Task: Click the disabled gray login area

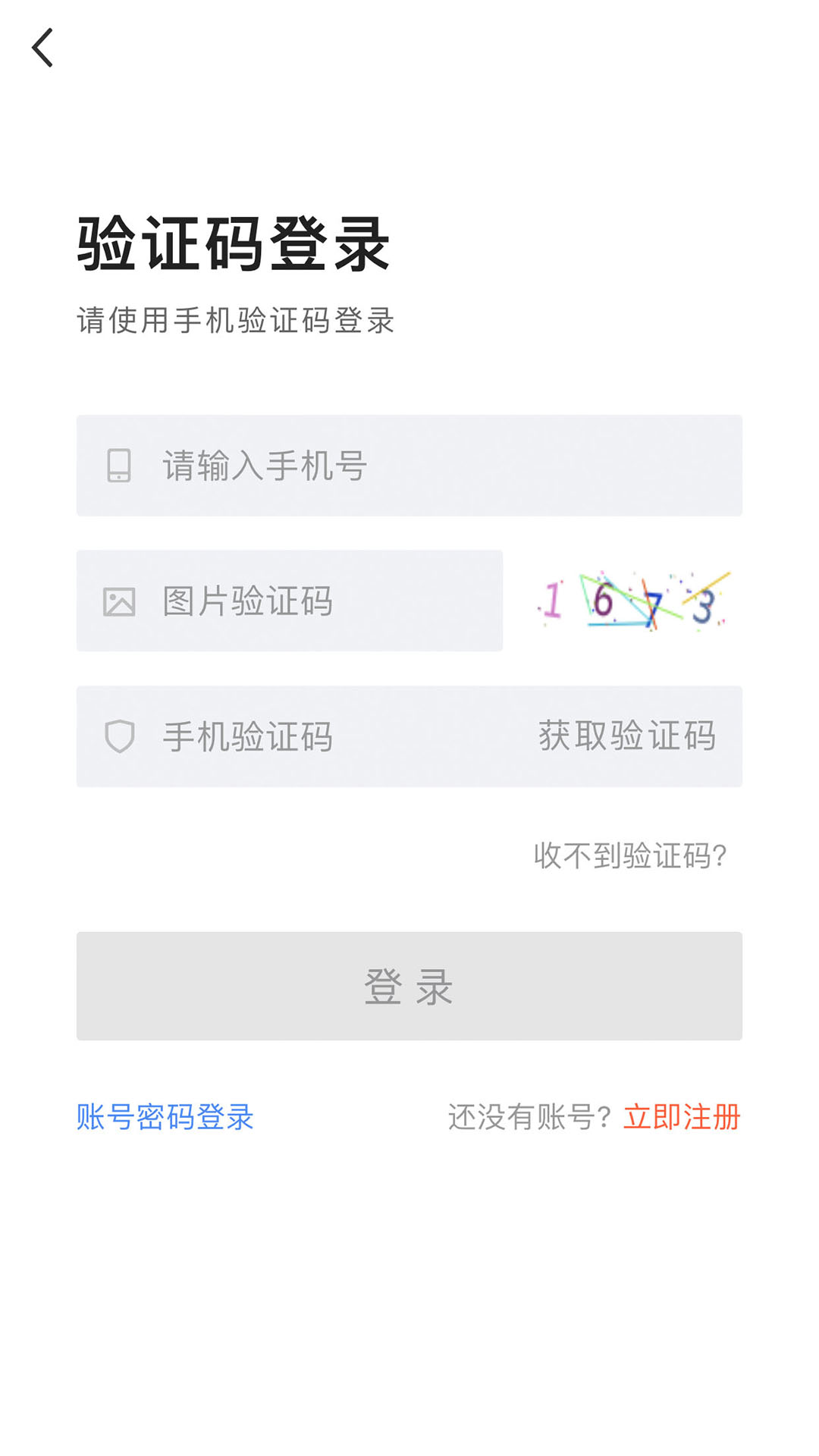Action: pos(409,986)
